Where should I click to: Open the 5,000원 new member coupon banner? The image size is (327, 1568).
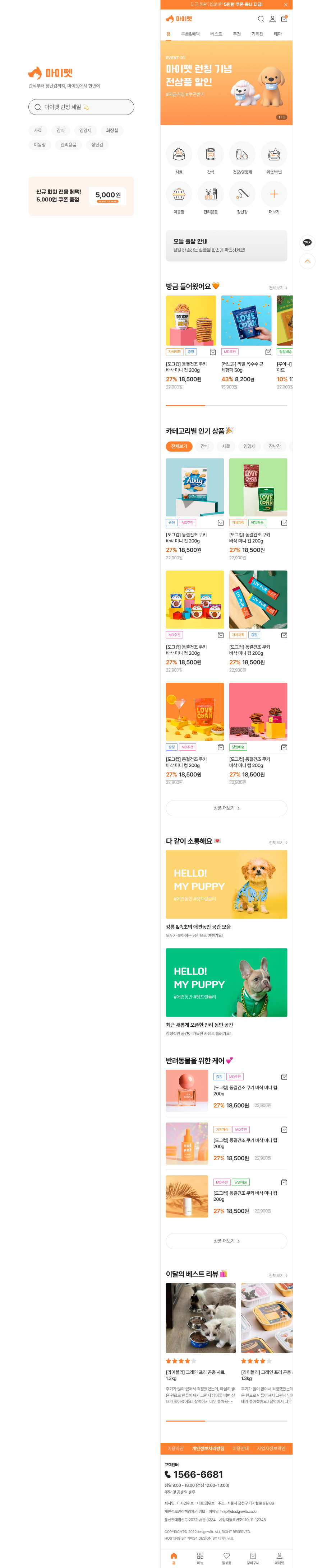coord(81,196)
